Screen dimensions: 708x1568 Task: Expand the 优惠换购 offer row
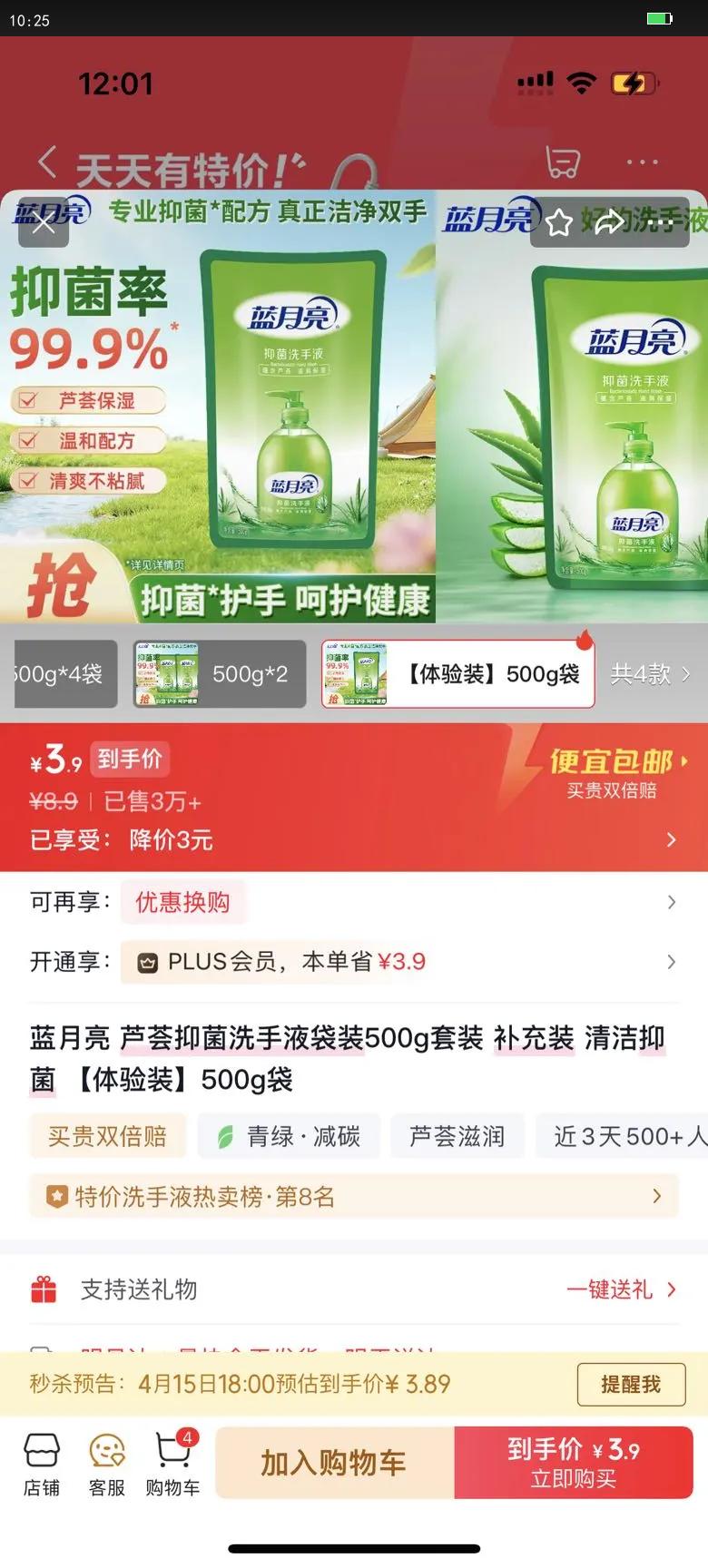point(183,902)
